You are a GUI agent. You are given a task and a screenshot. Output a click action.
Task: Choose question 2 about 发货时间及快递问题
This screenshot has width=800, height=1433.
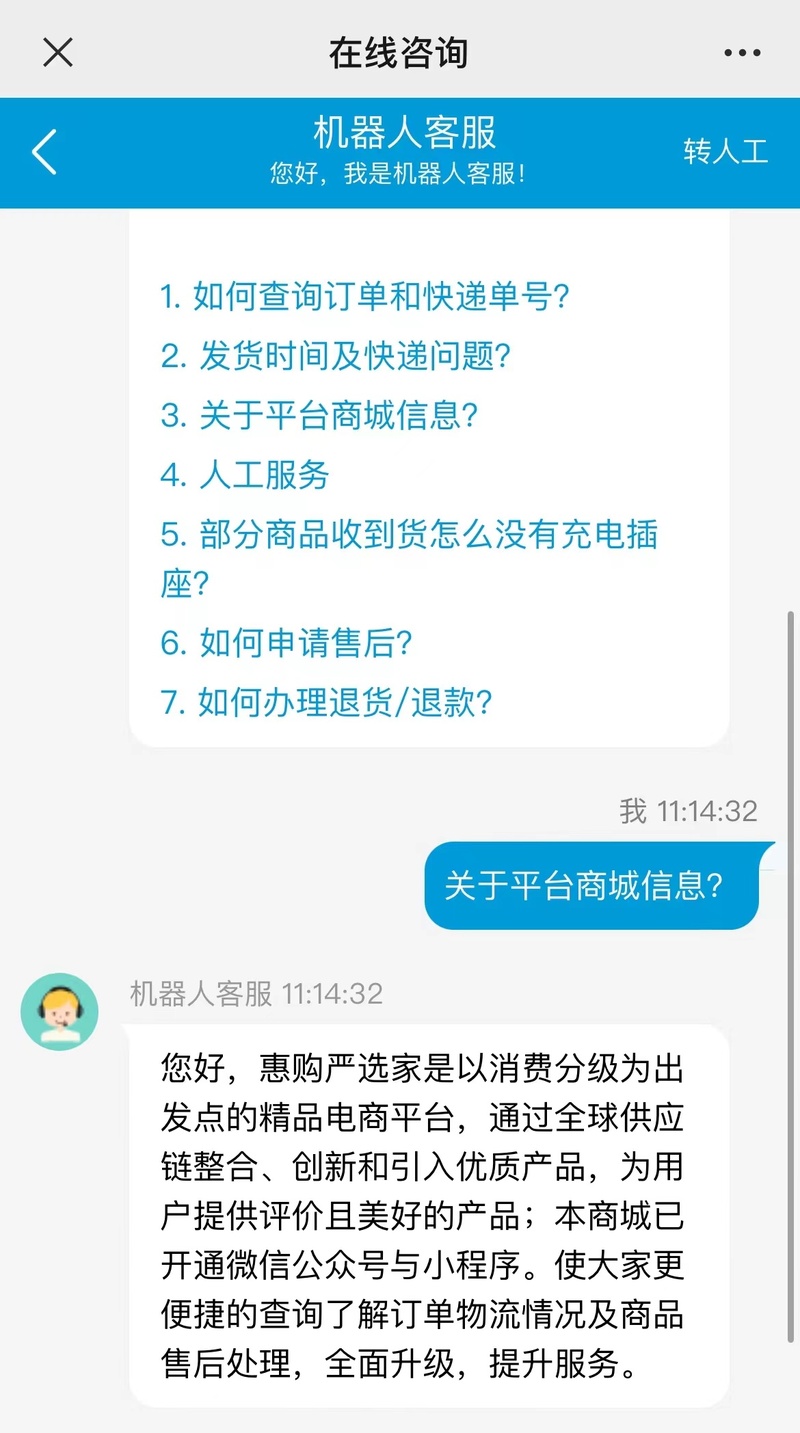(x=336, y=356)
